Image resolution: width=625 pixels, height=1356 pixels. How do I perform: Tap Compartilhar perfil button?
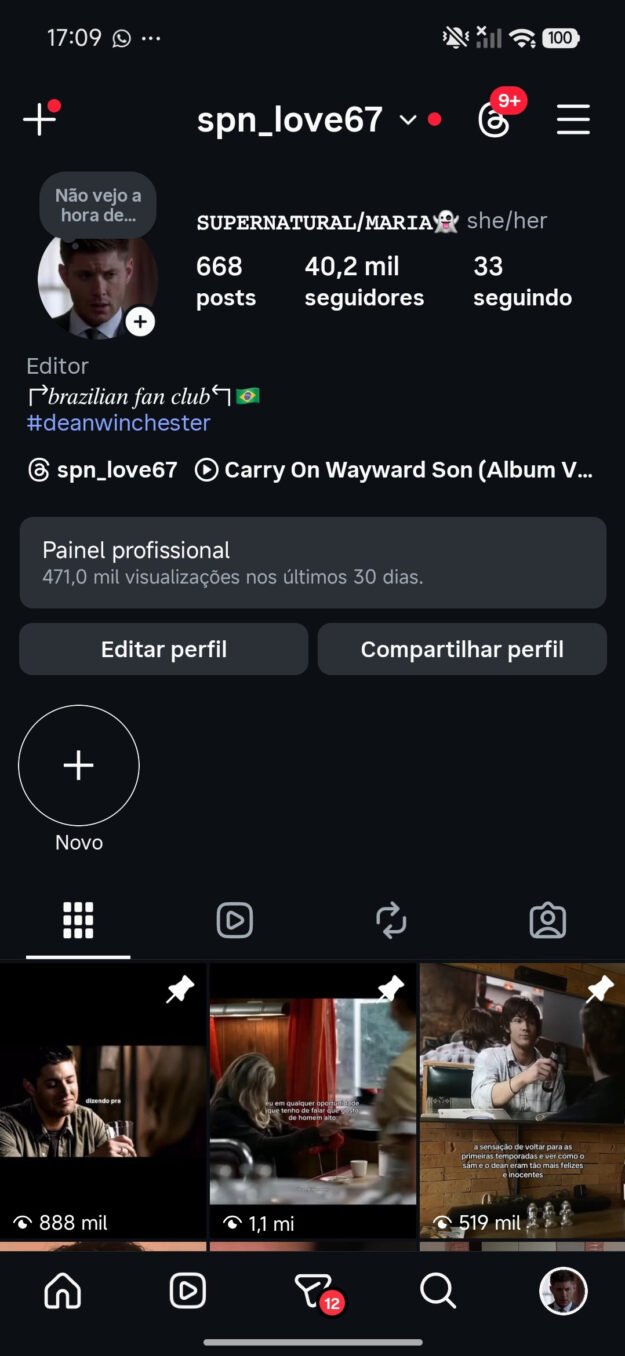click(x=462, y=650)
